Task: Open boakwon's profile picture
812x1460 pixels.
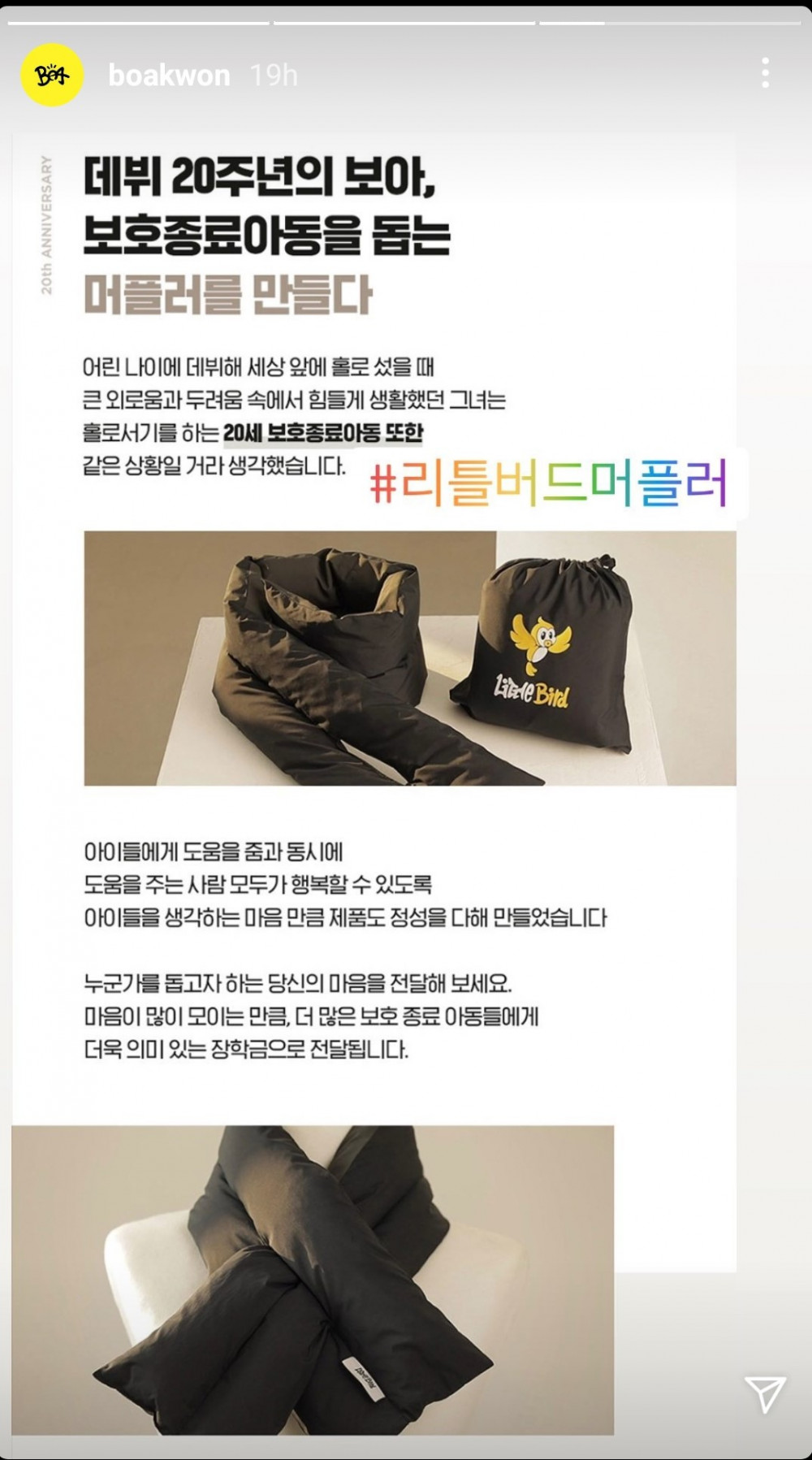Action: tap(52, 75)
